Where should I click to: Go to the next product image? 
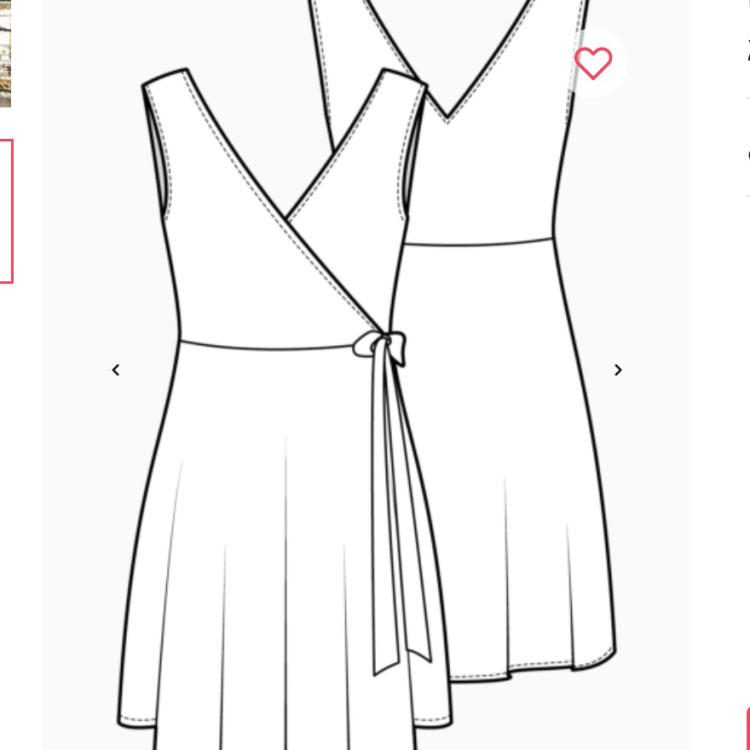(x=618, y=370)
